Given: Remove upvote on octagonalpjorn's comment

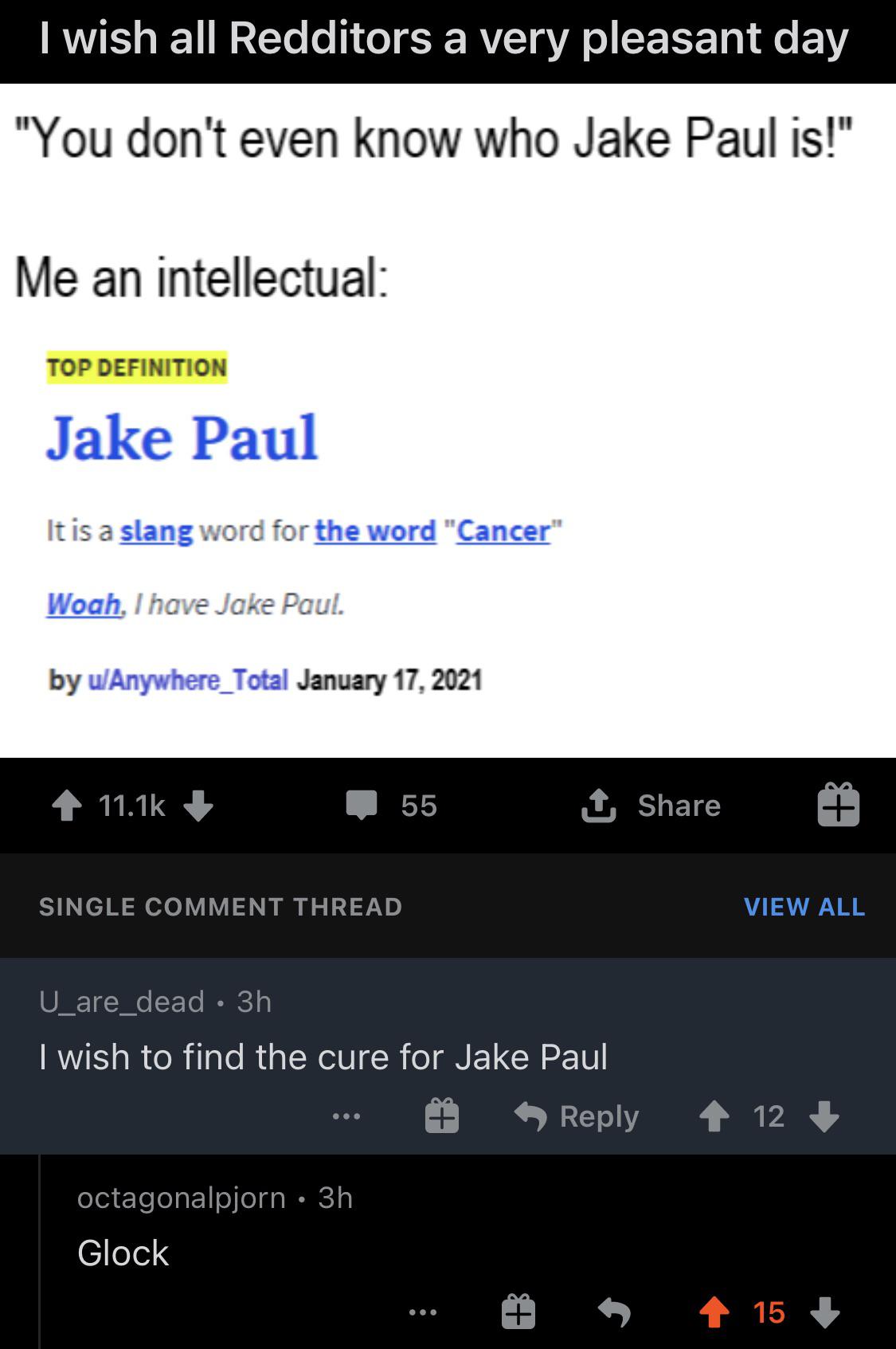Looking at the screenshot, I should 714,1312.
